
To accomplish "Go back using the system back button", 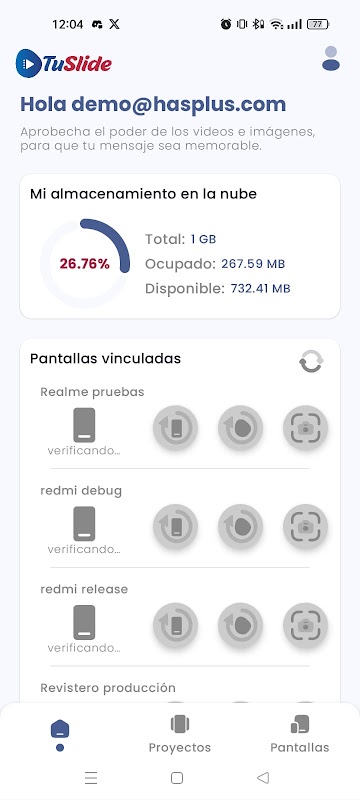I will [x=263, y=778].
